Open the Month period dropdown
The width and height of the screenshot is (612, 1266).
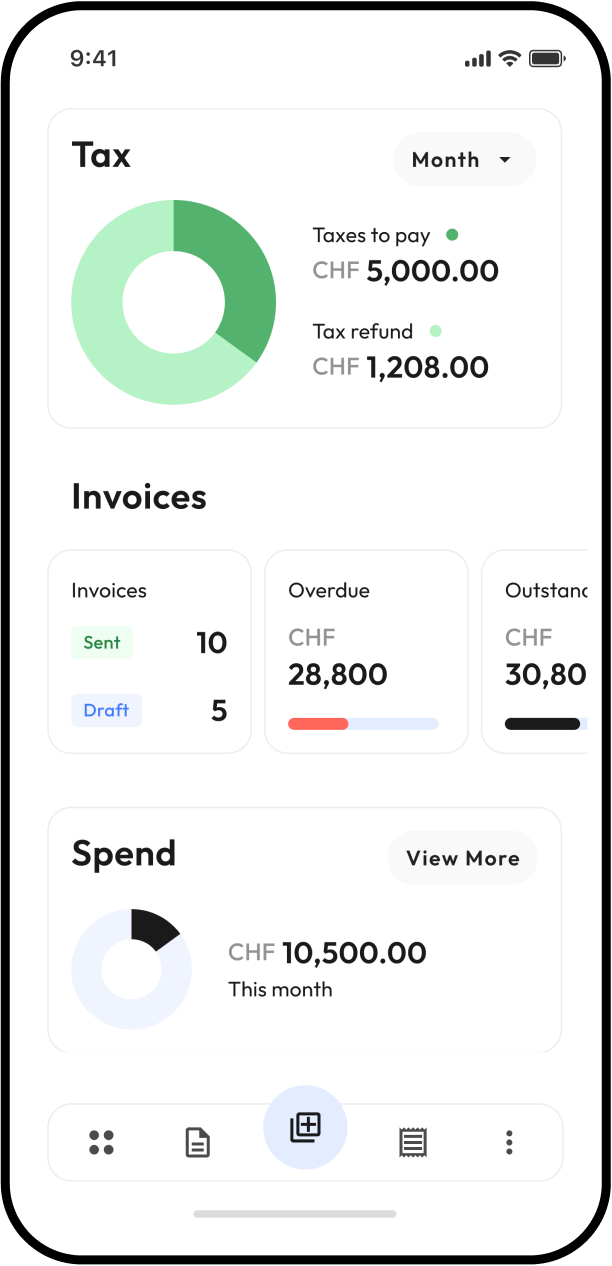pos(464,160)
